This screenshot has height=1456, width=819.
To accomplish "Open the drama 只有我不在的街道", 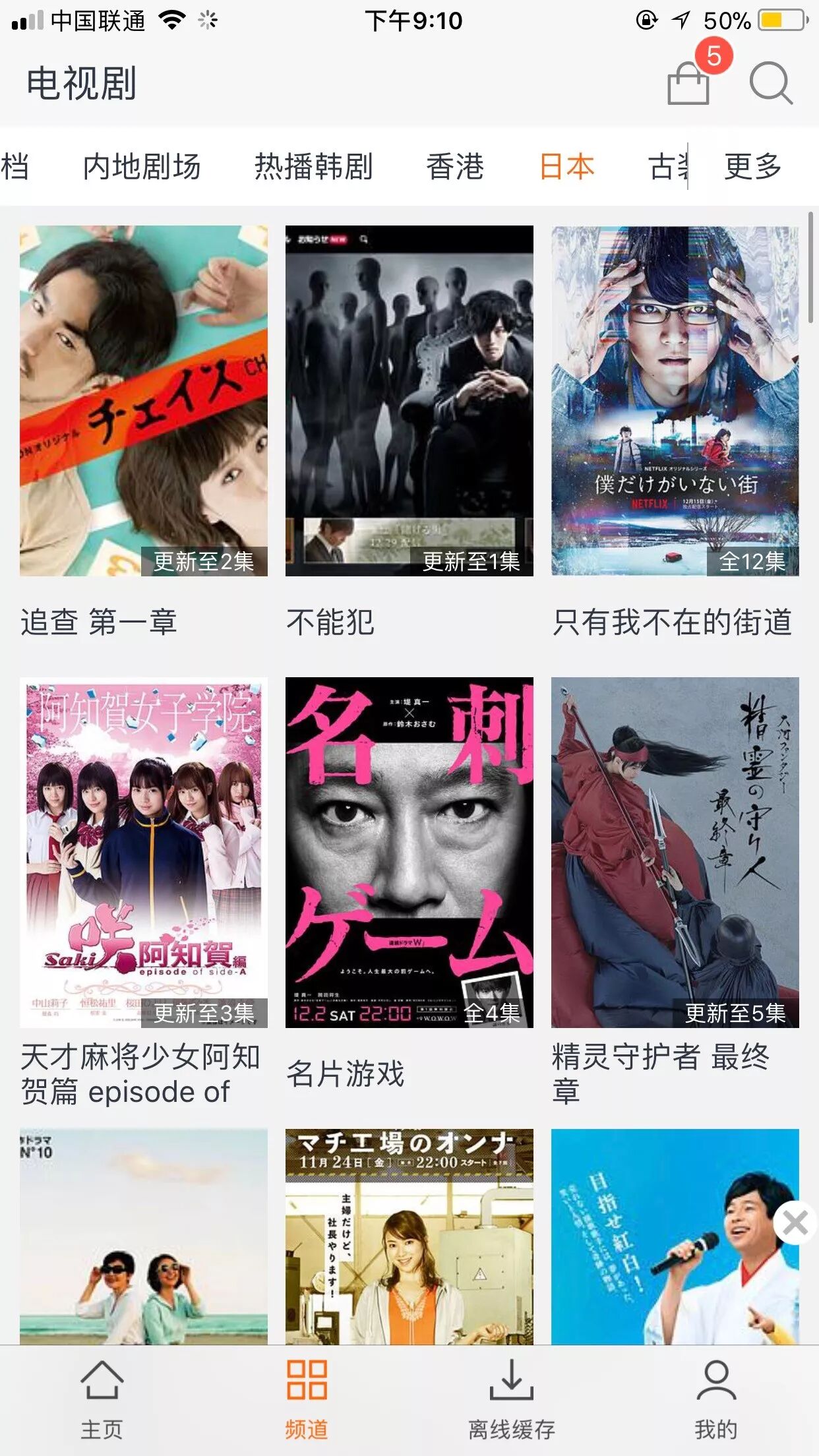I will pos(675,401).
